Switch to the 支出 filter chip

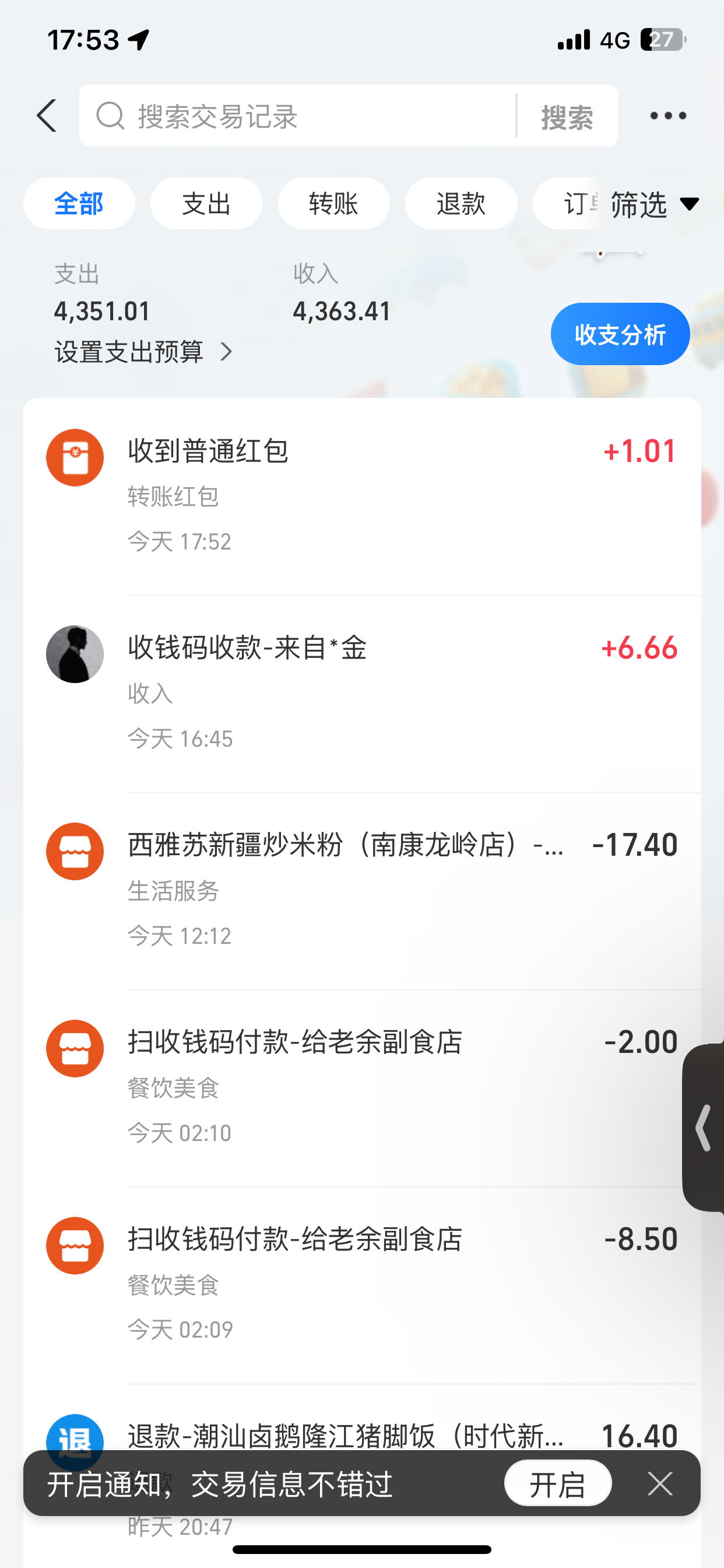coord(206,204)
